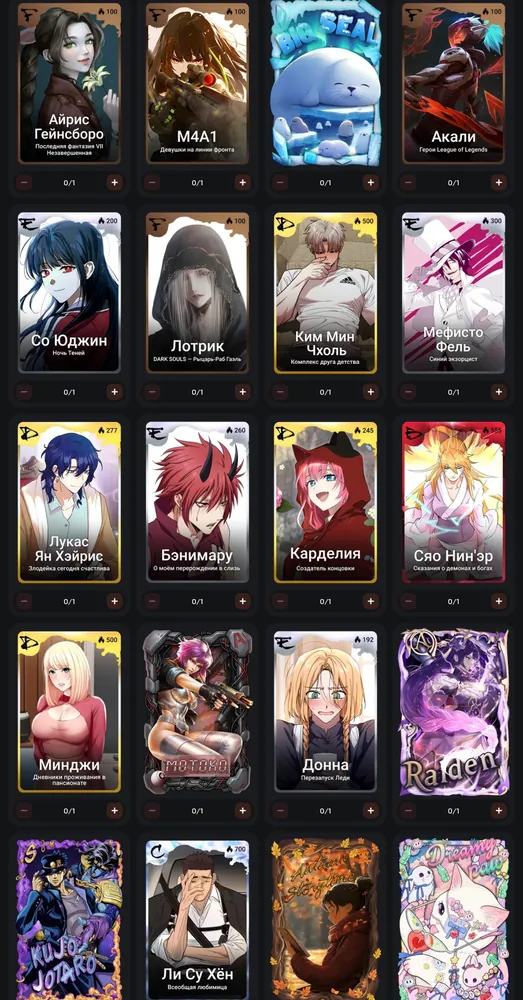This screenshot has width=523, height=1000.
Task: Select the Лукас Ян Хэйрис card
Action: point(70,502)
